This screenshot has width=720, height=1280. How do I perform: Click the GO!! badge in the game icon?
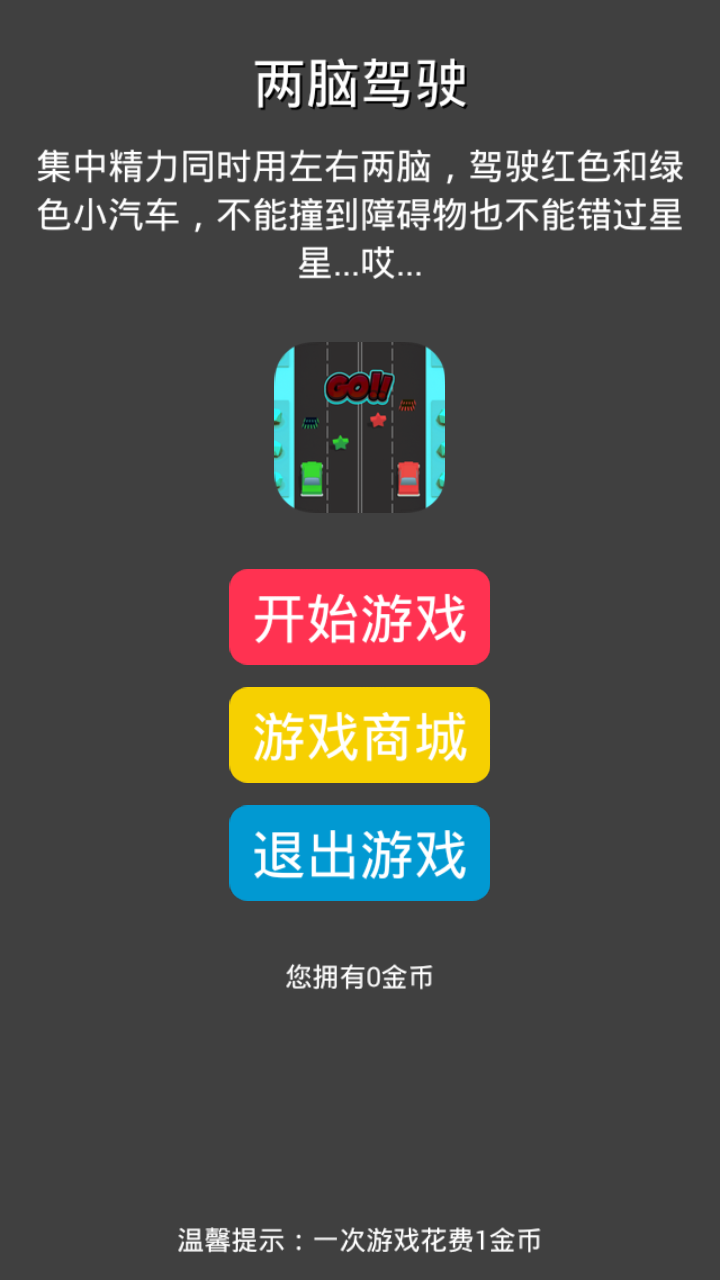click(360, 386)
